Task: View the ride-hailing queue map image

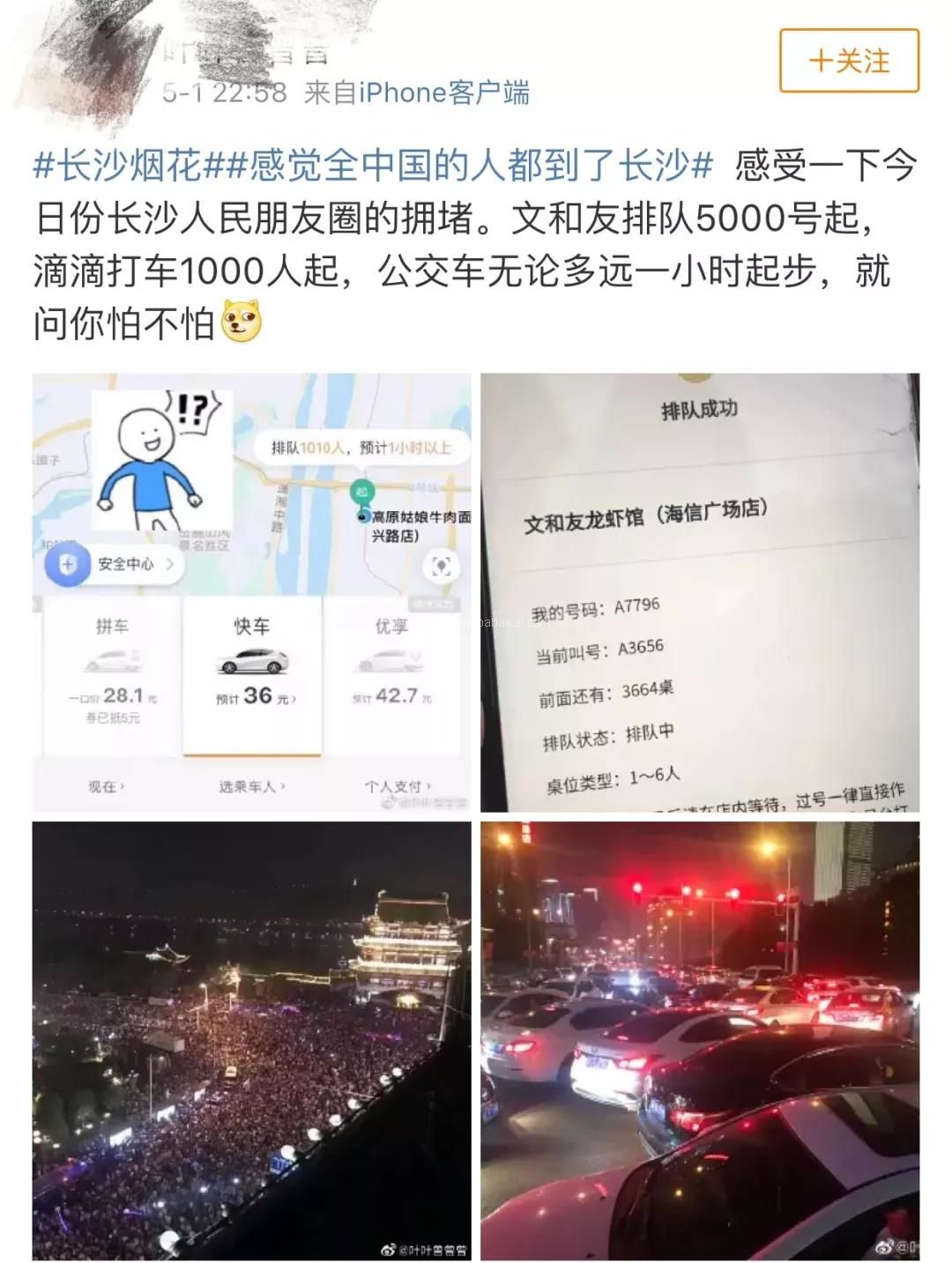Action: click(x=252, y=591)
